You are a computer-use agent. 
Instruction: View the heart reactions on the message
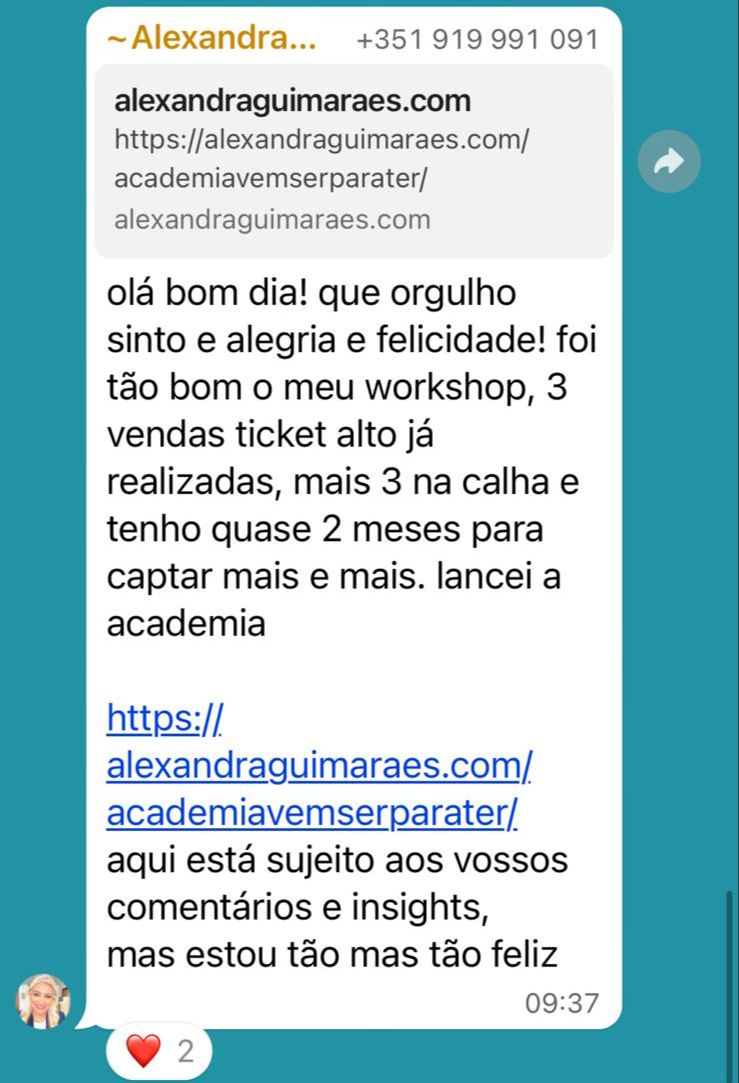(159, 1051)
